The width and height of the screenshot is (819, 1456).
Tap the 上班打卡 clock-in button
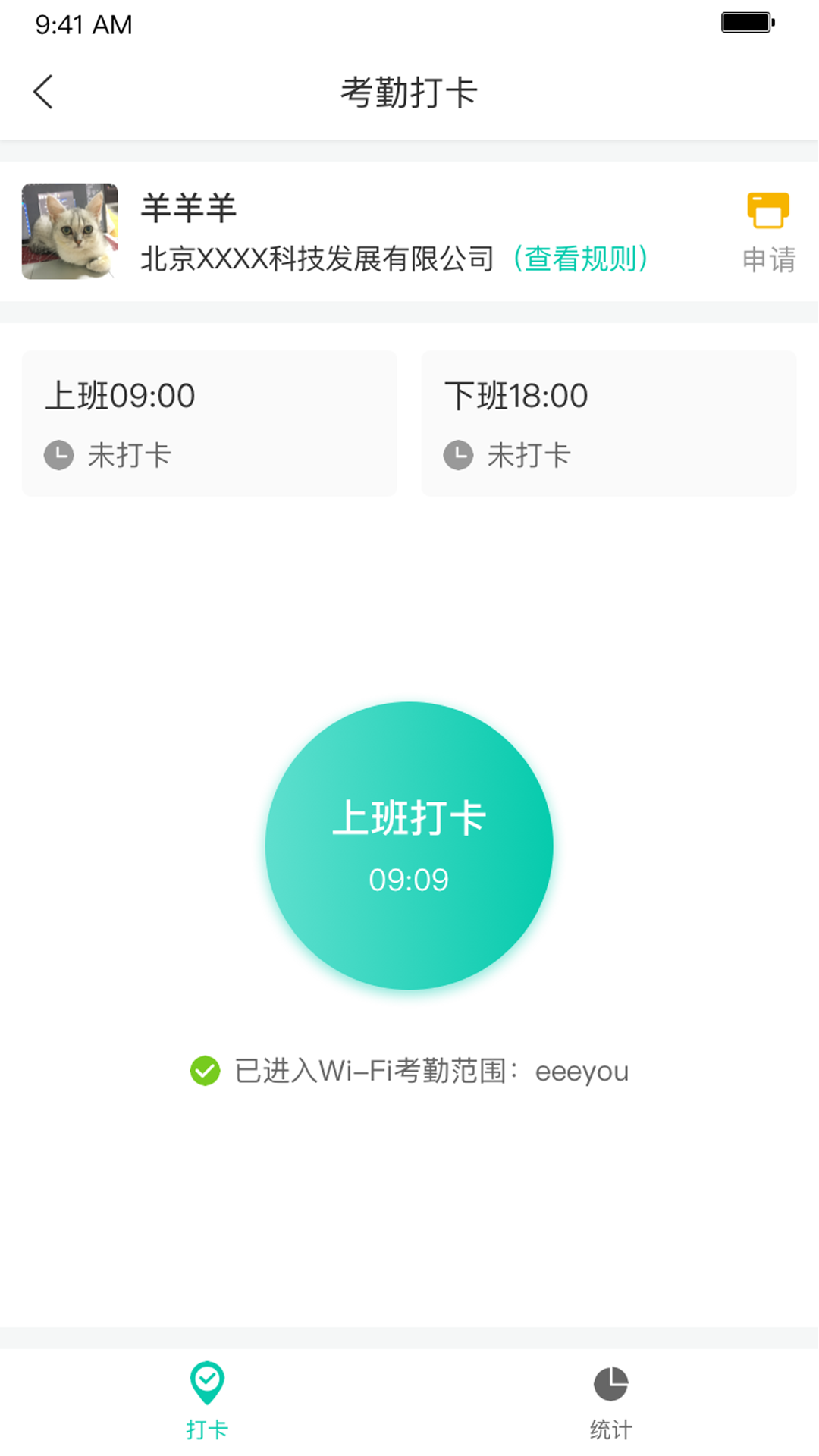(409, 846)
